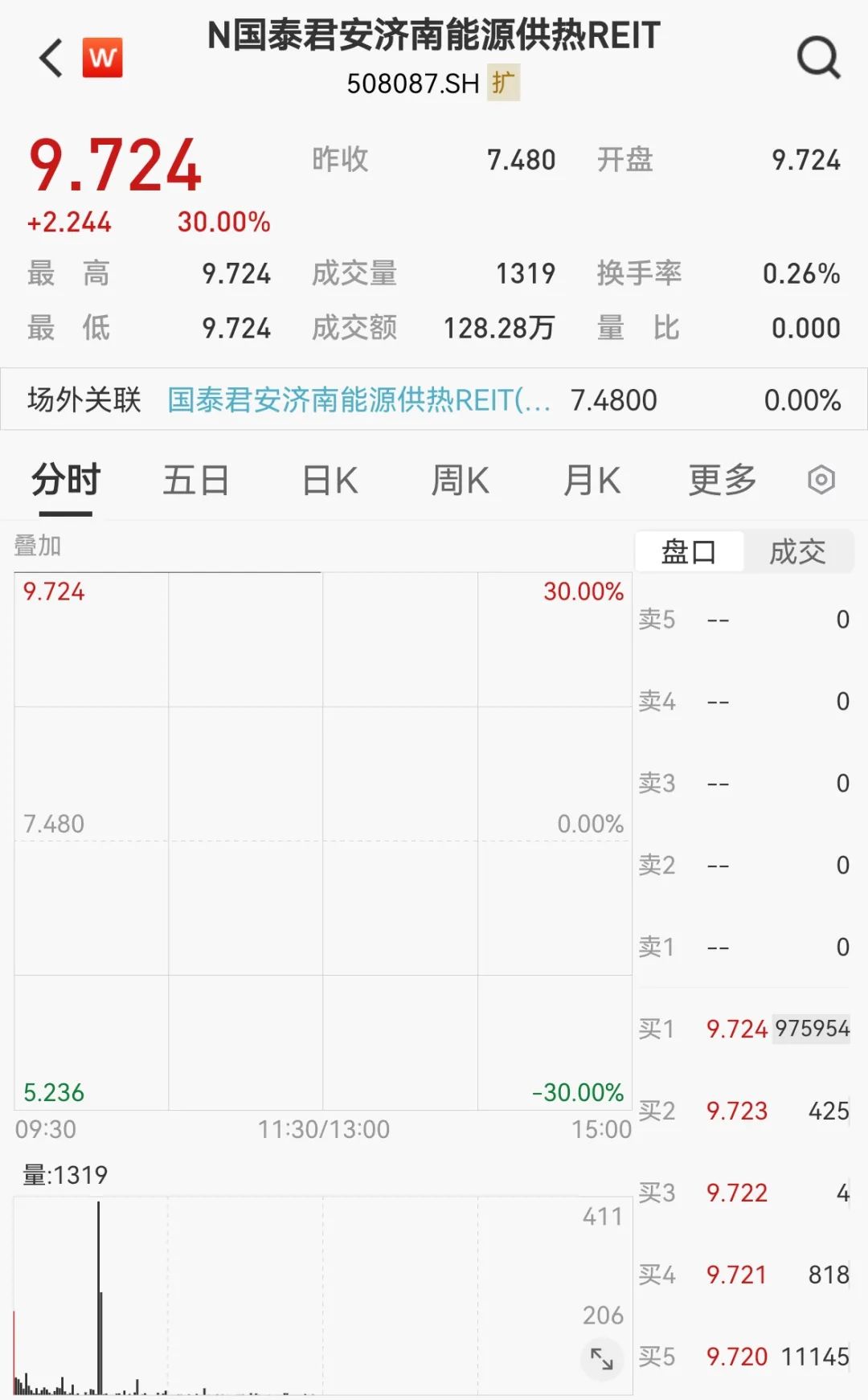Image resolution: width=868 pixels, height=1400 pixels.
Task: Select the 分时 tab
Action: 66,481
